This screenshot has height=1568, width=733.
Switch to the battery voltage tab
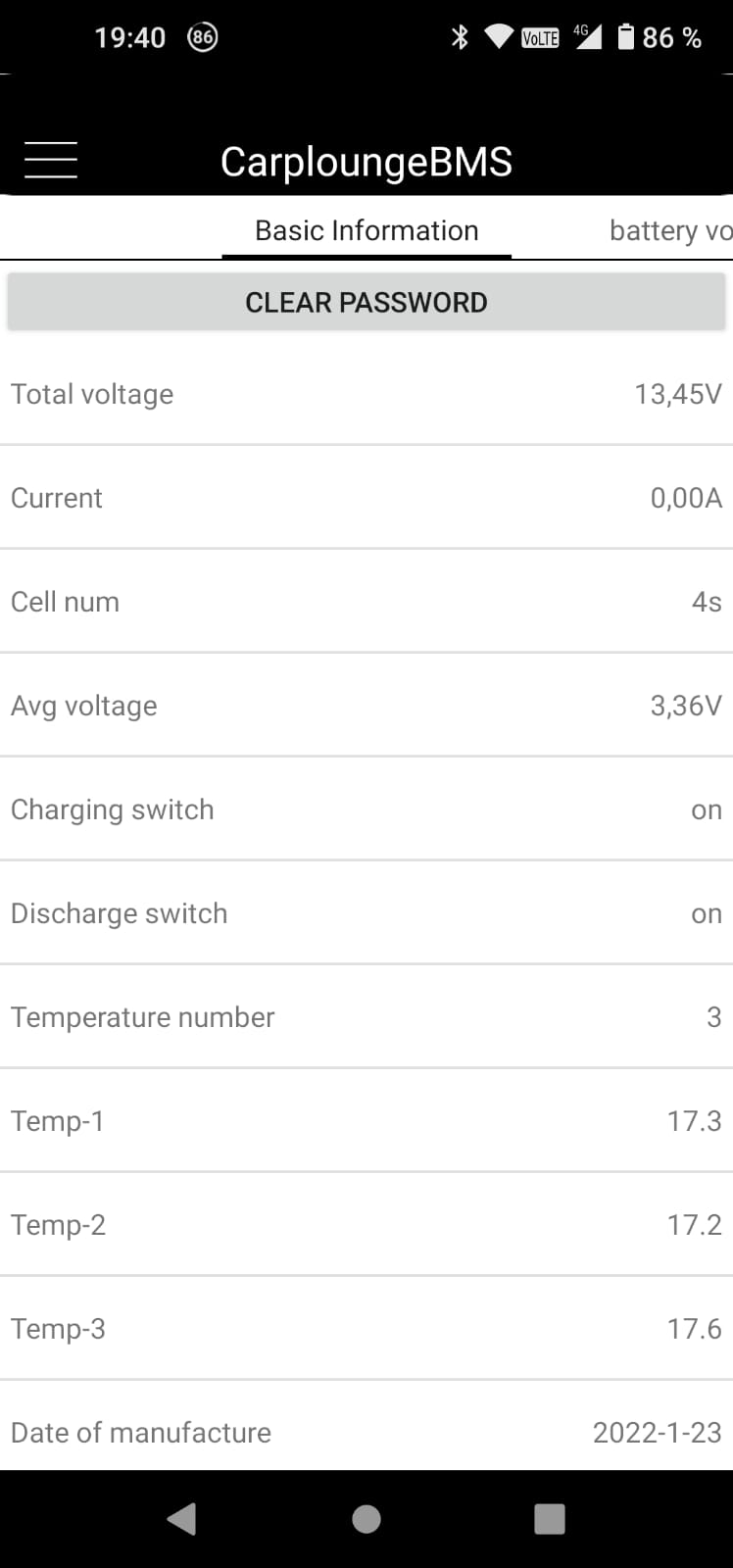[x=670, y=230]
